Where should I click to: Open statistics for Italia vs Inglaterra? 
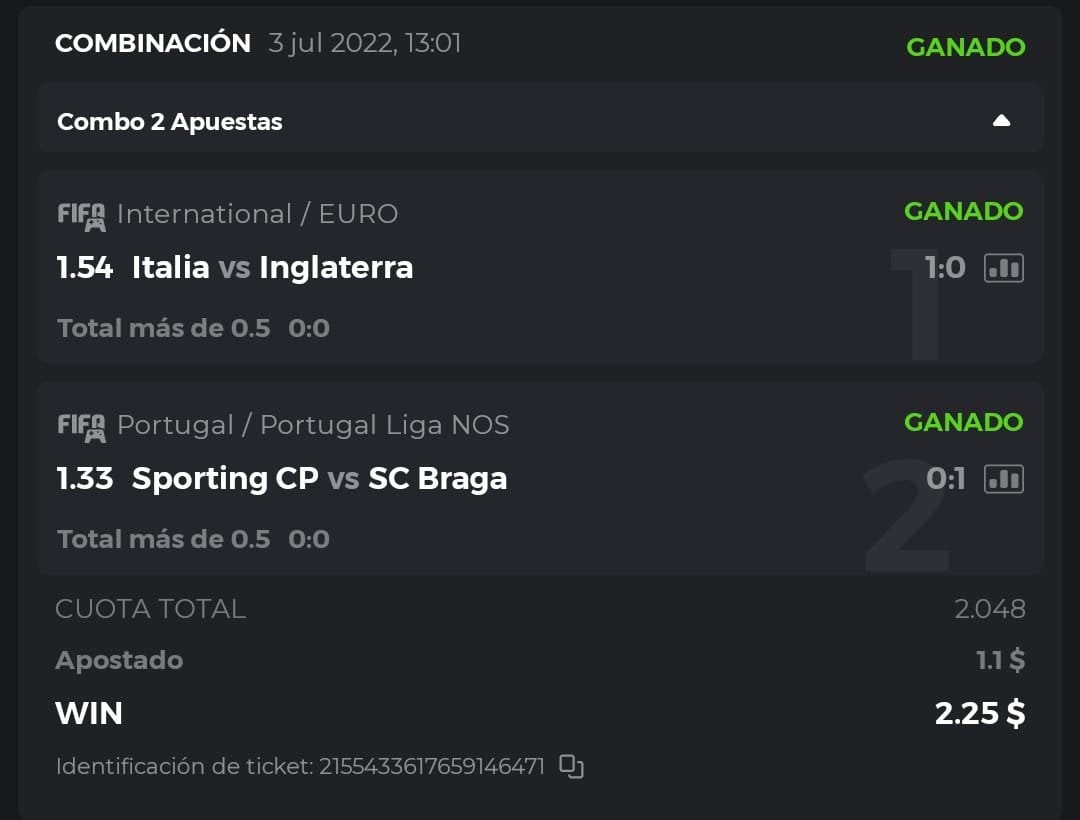tap(1003, 268)
